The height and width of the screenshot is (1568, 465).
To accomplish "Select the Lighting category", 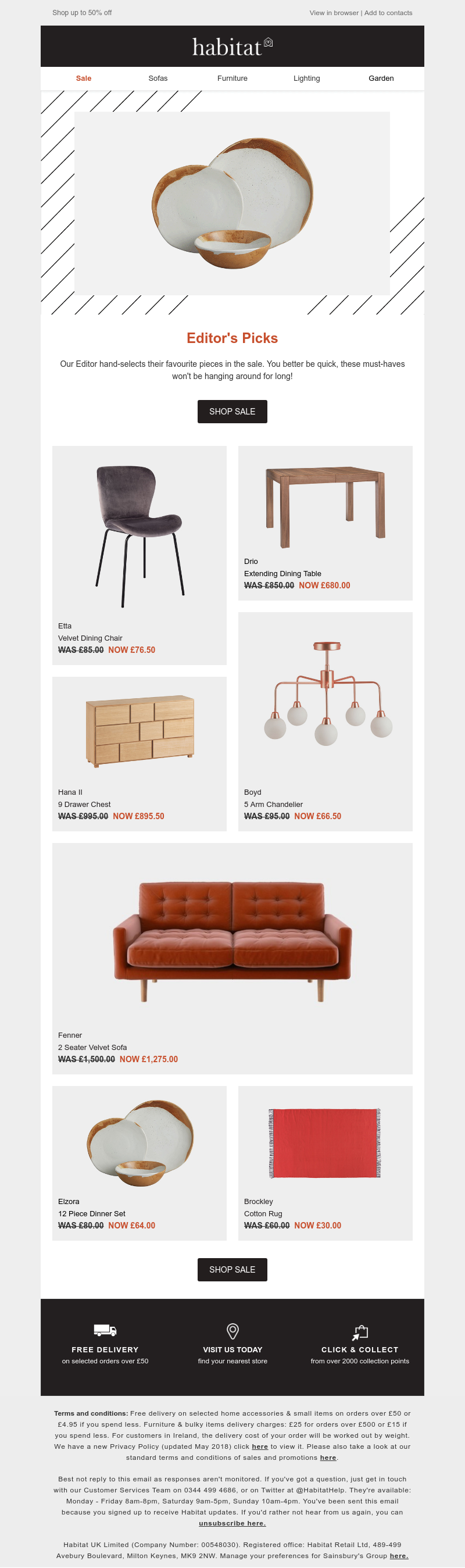I will (x=306, y=78).
